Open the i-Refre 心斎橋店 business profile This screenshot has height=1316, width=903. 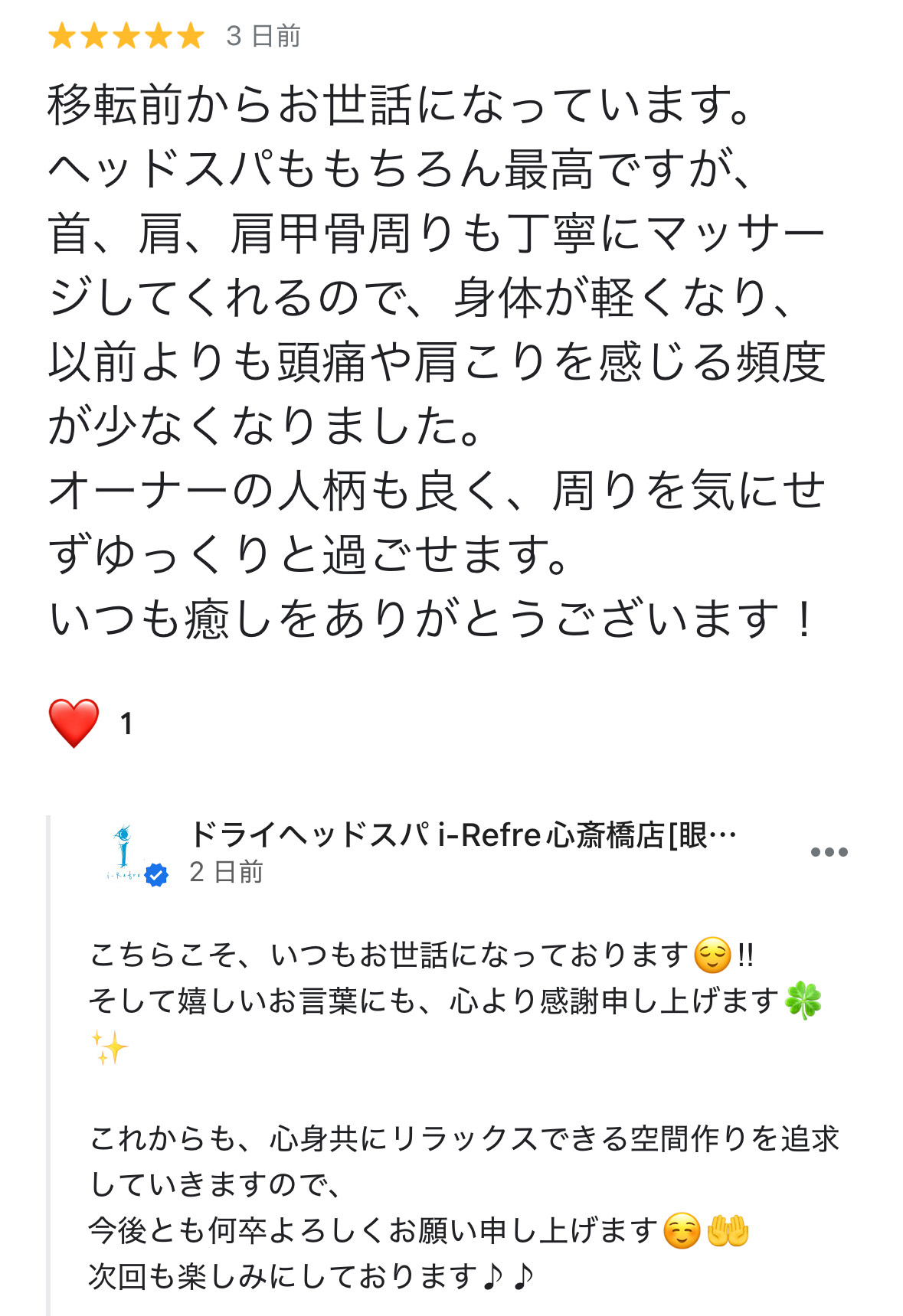point(463,834)
